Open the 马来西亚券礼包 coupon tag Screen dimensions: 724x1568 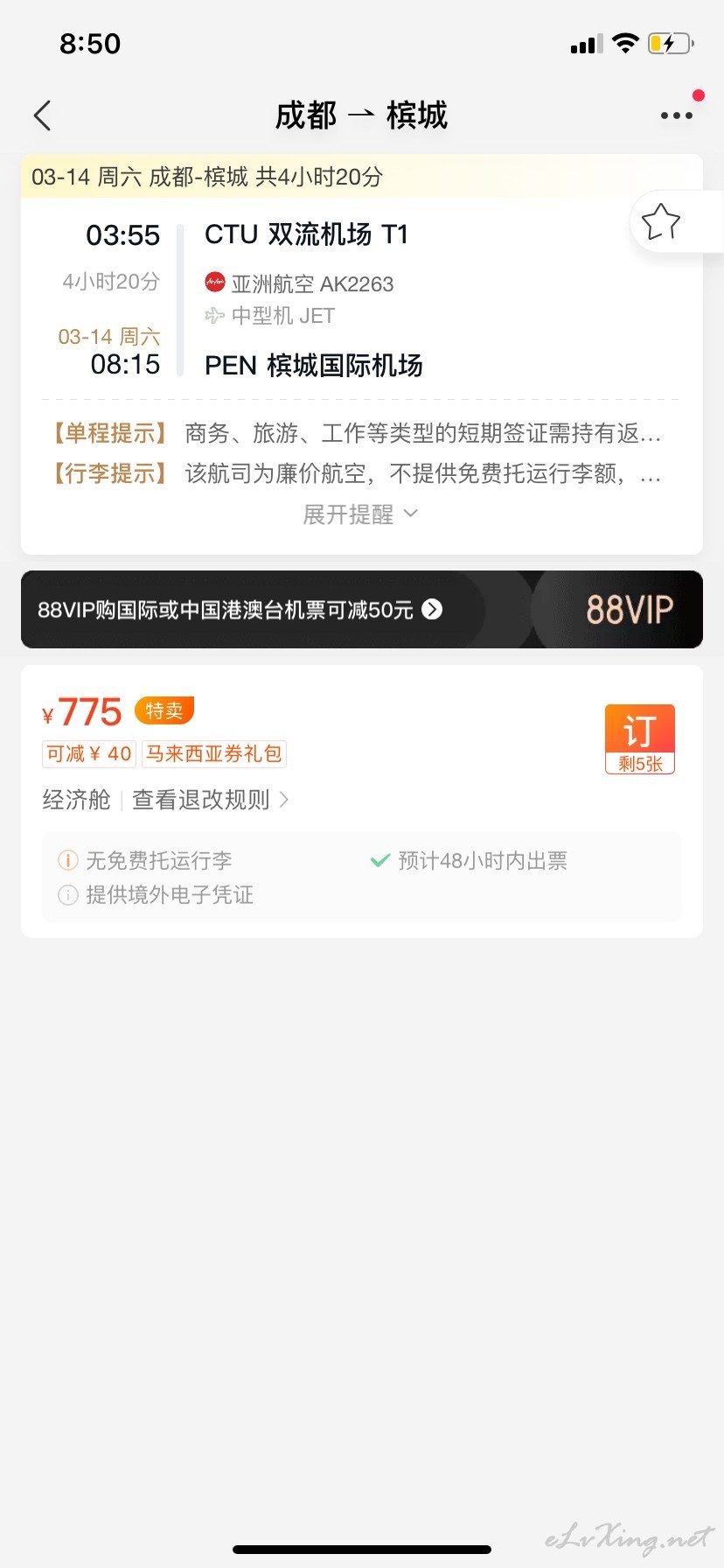pos(214,754)
